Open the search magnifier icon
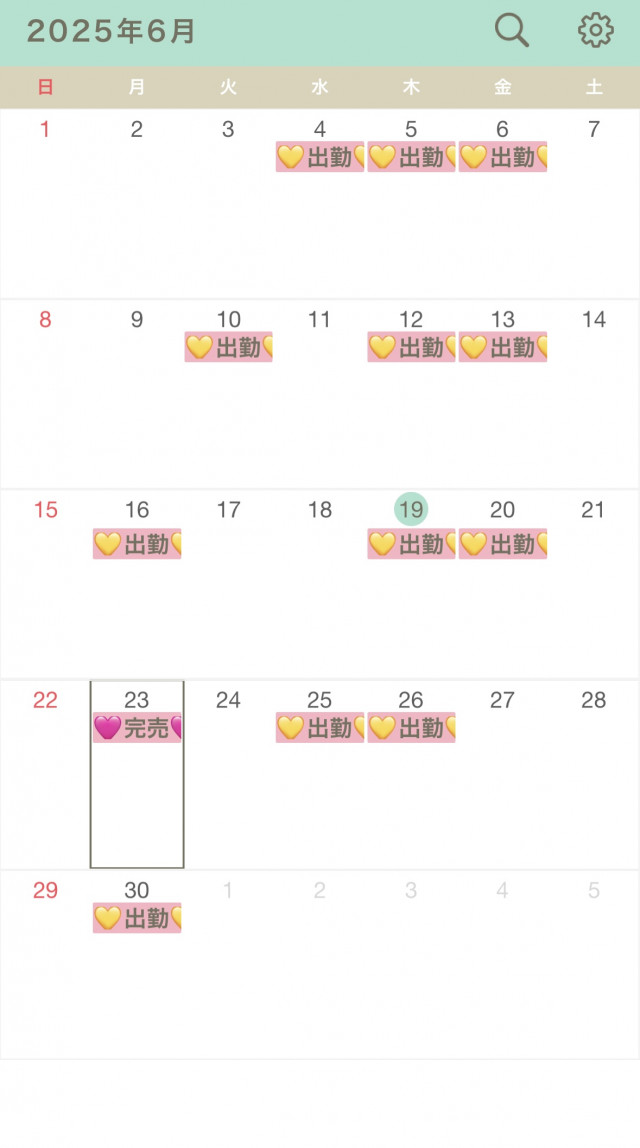The height and width of the screenshot is (1148, 640). click(512, 30)
